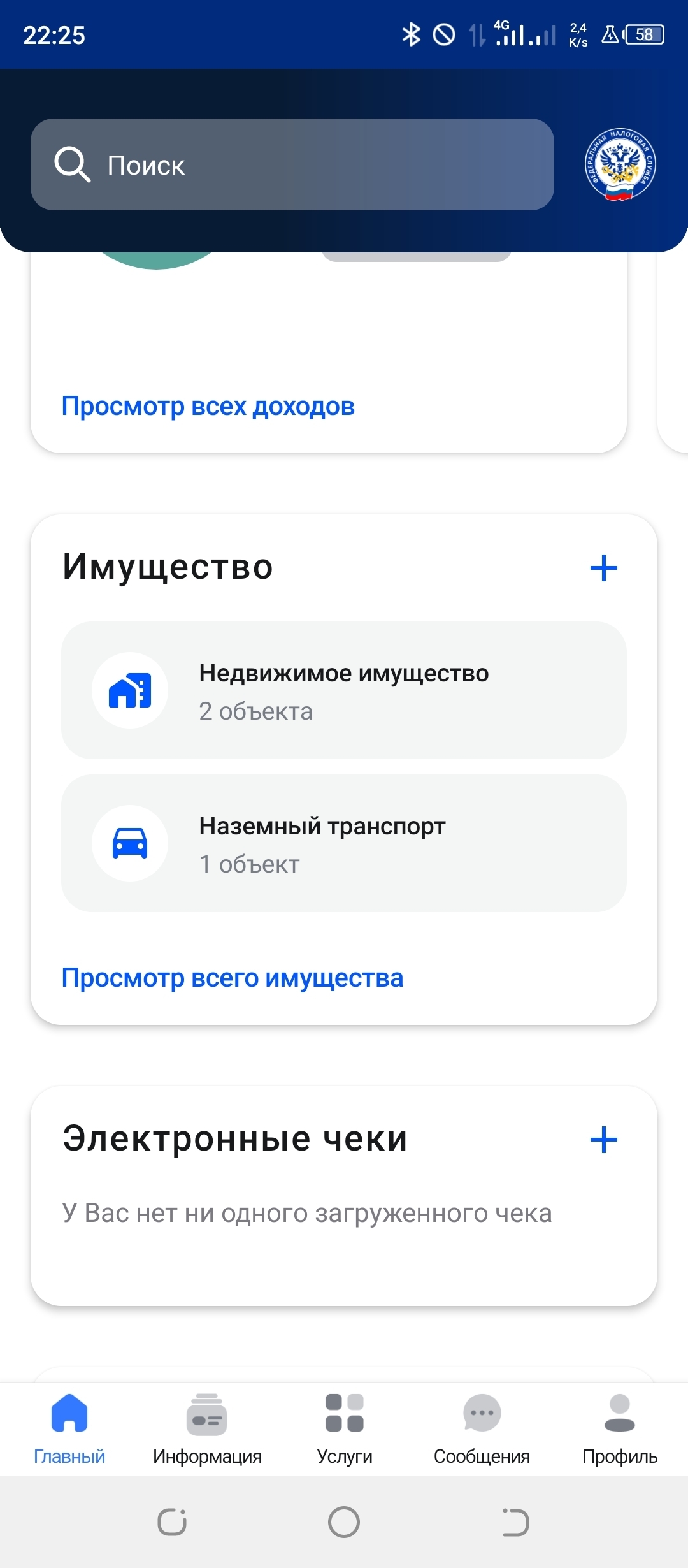Viewport: 688px width, 1568px height.
Task: Open Просмотр всех доходов link
Action: [x=208, y=407]
